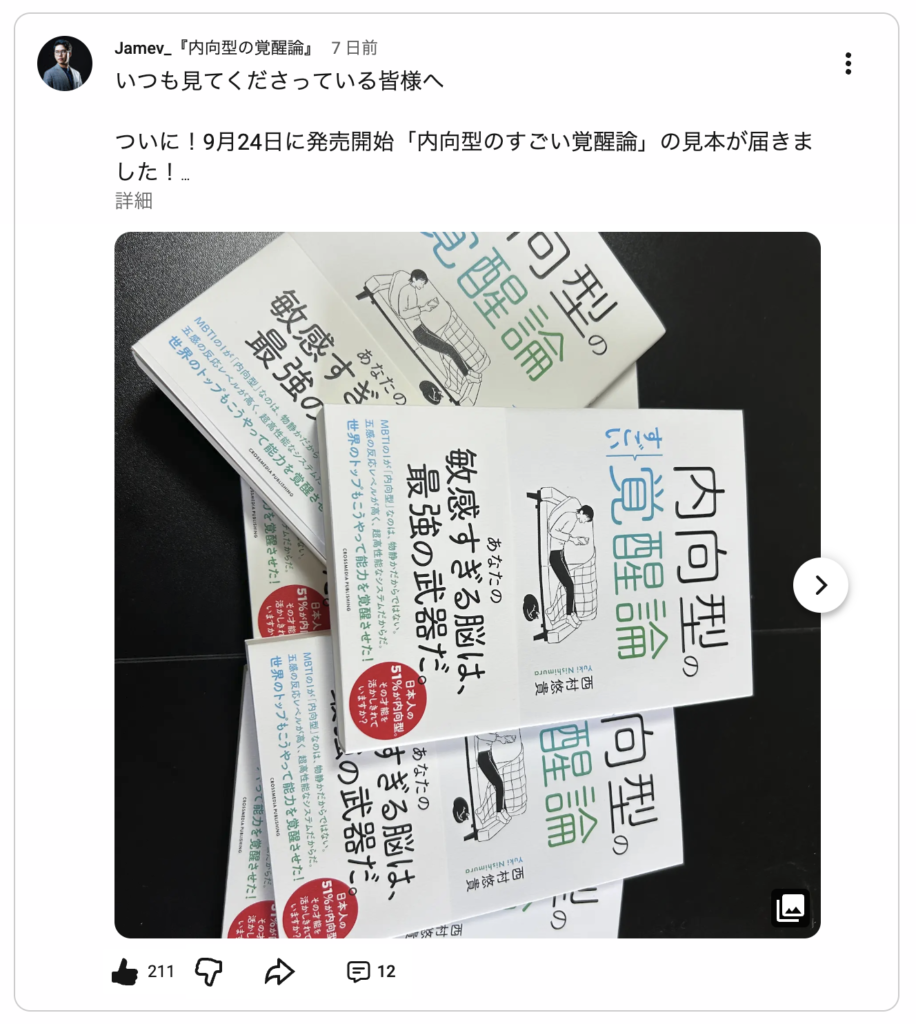Open the Jamev_ channel name link
This screenshot has width=916, height=1024.
click(215, 48)
